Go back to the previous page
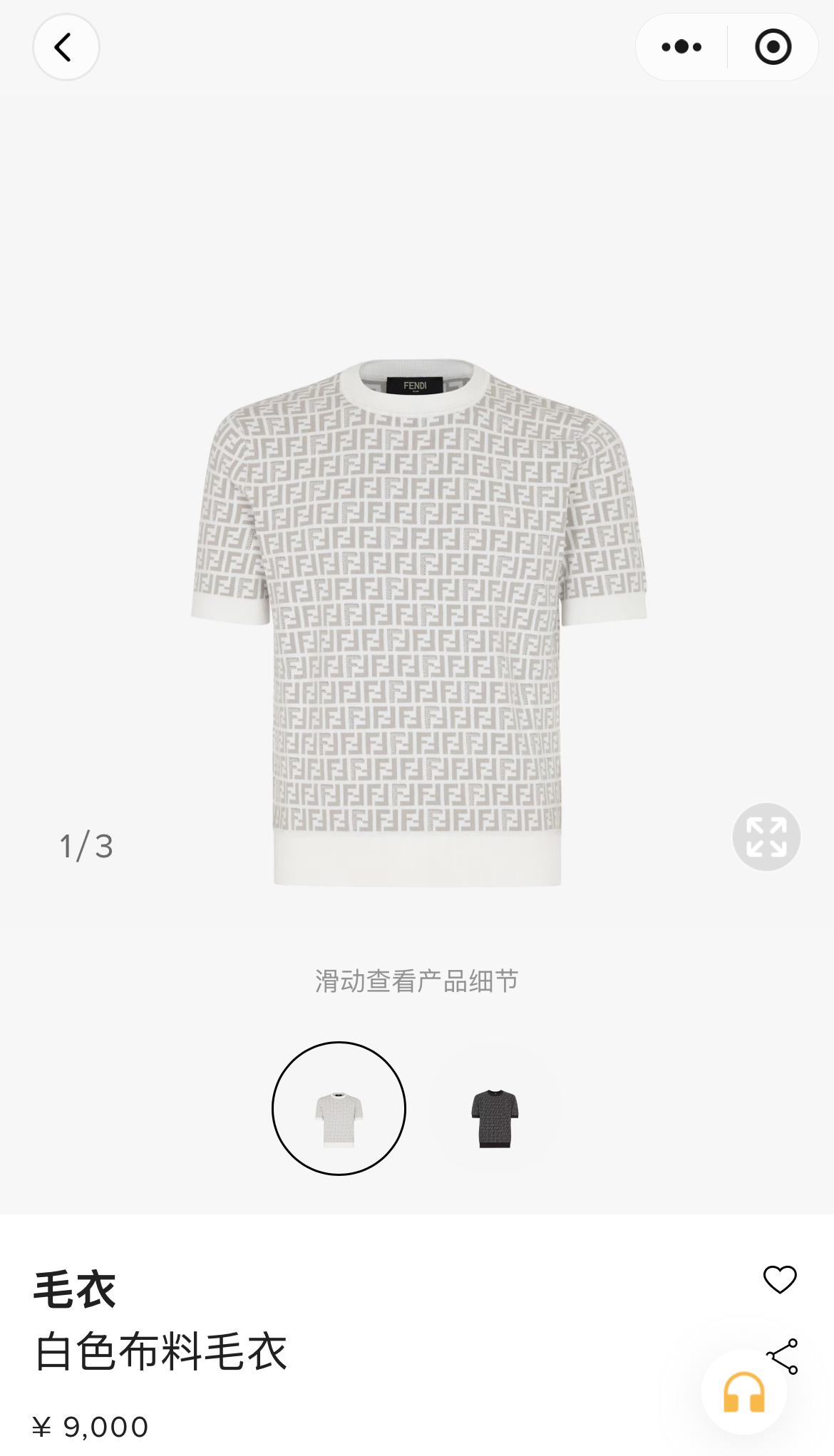The width and height of the screenshot is (834, 1456). tap(65, 48)
